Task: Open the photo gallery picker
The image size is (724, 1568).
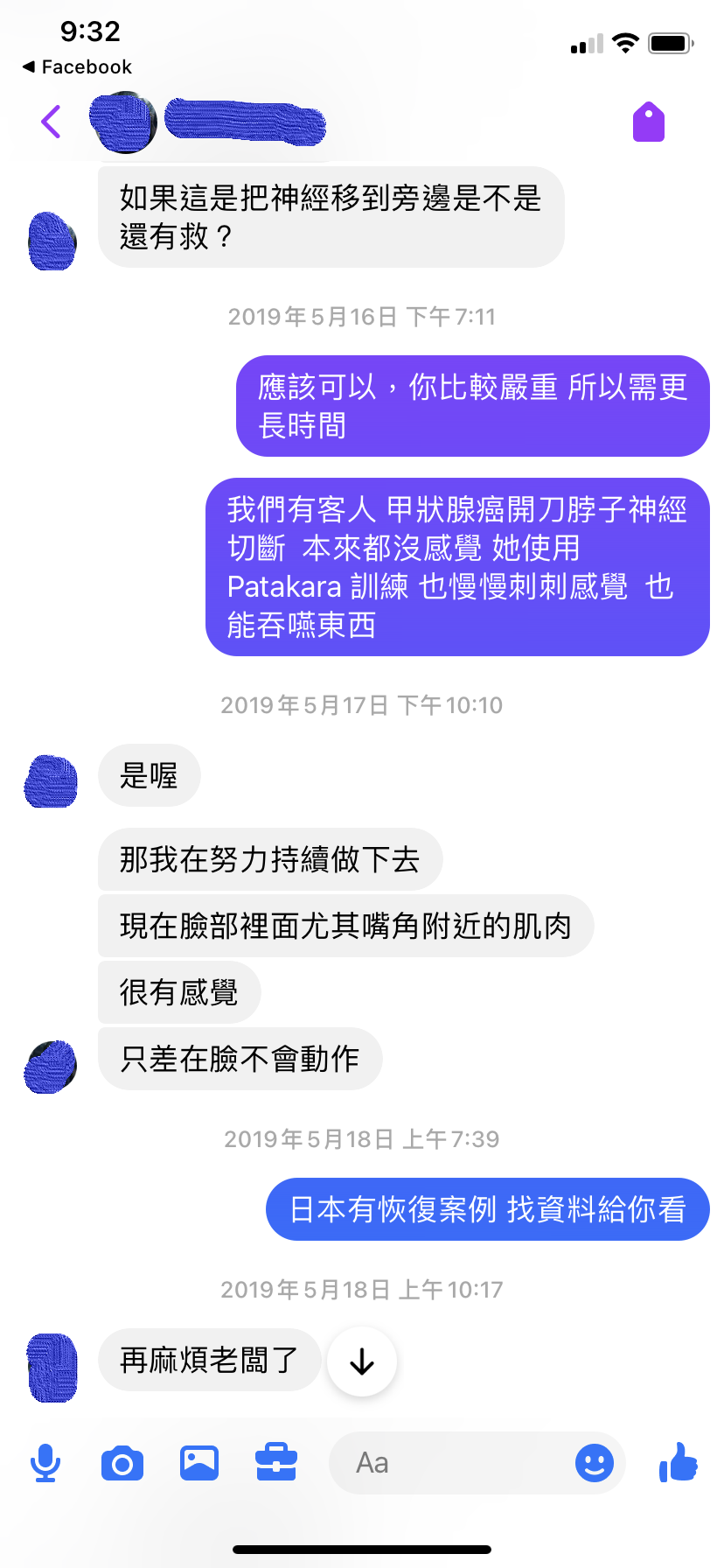Action: click(199, 1463)
